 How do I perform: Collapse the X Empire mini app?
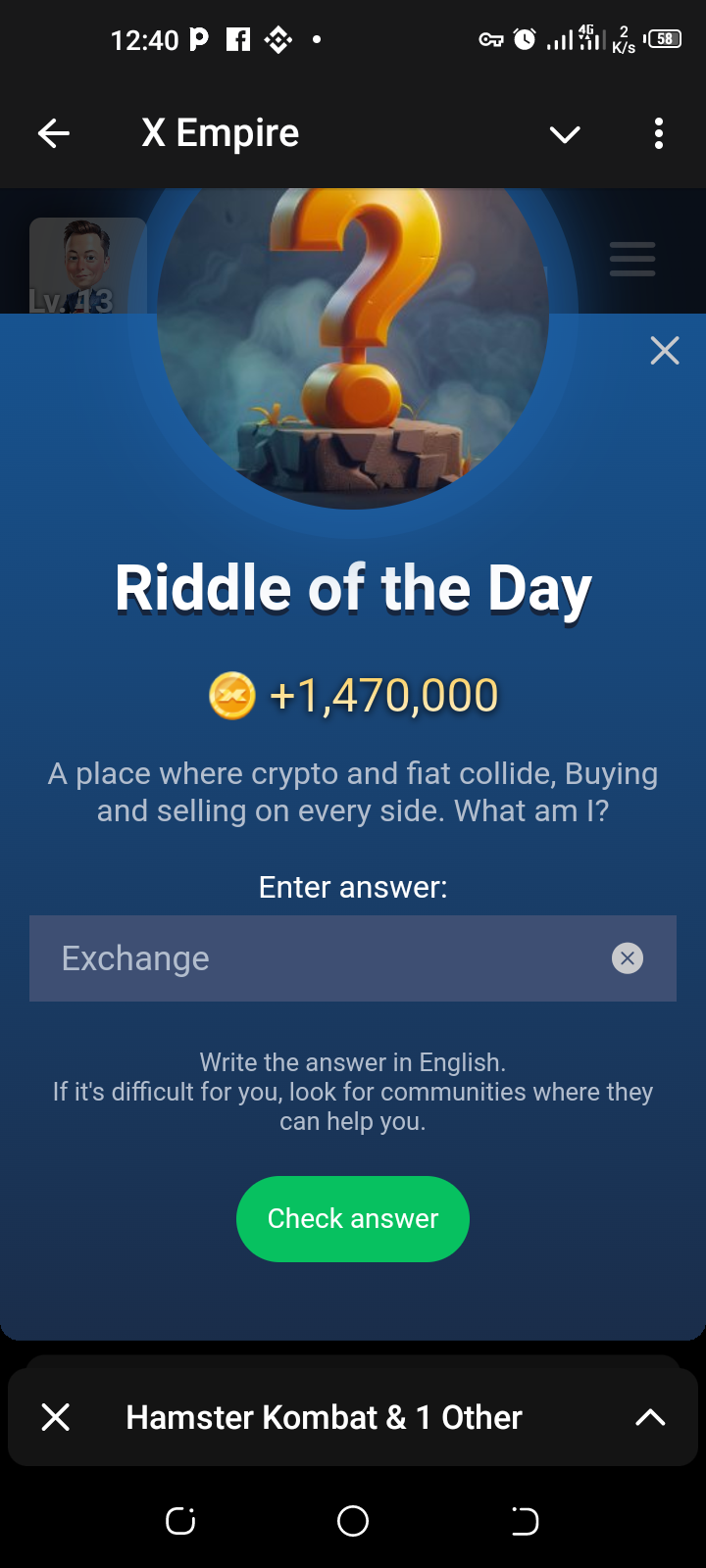tap(565, 134)
